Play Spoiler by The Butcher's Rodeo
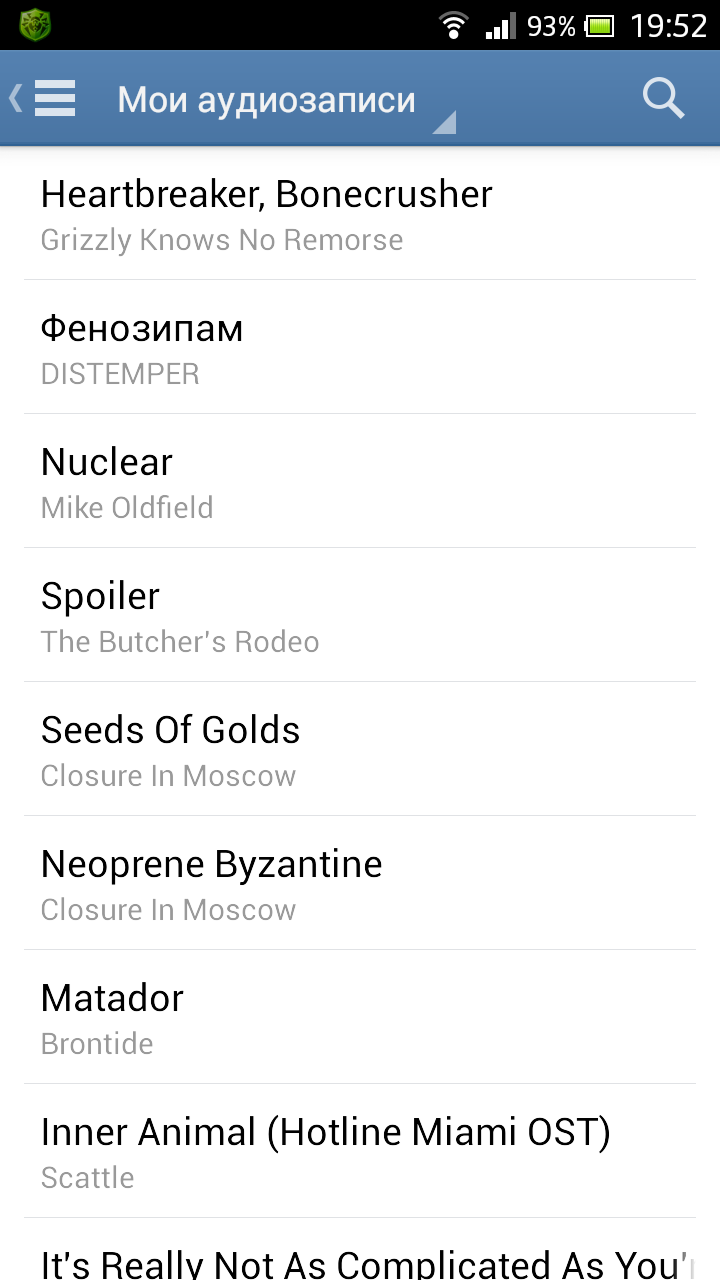The height and width of the screenshot is (1280, 720). pos(360,616)
